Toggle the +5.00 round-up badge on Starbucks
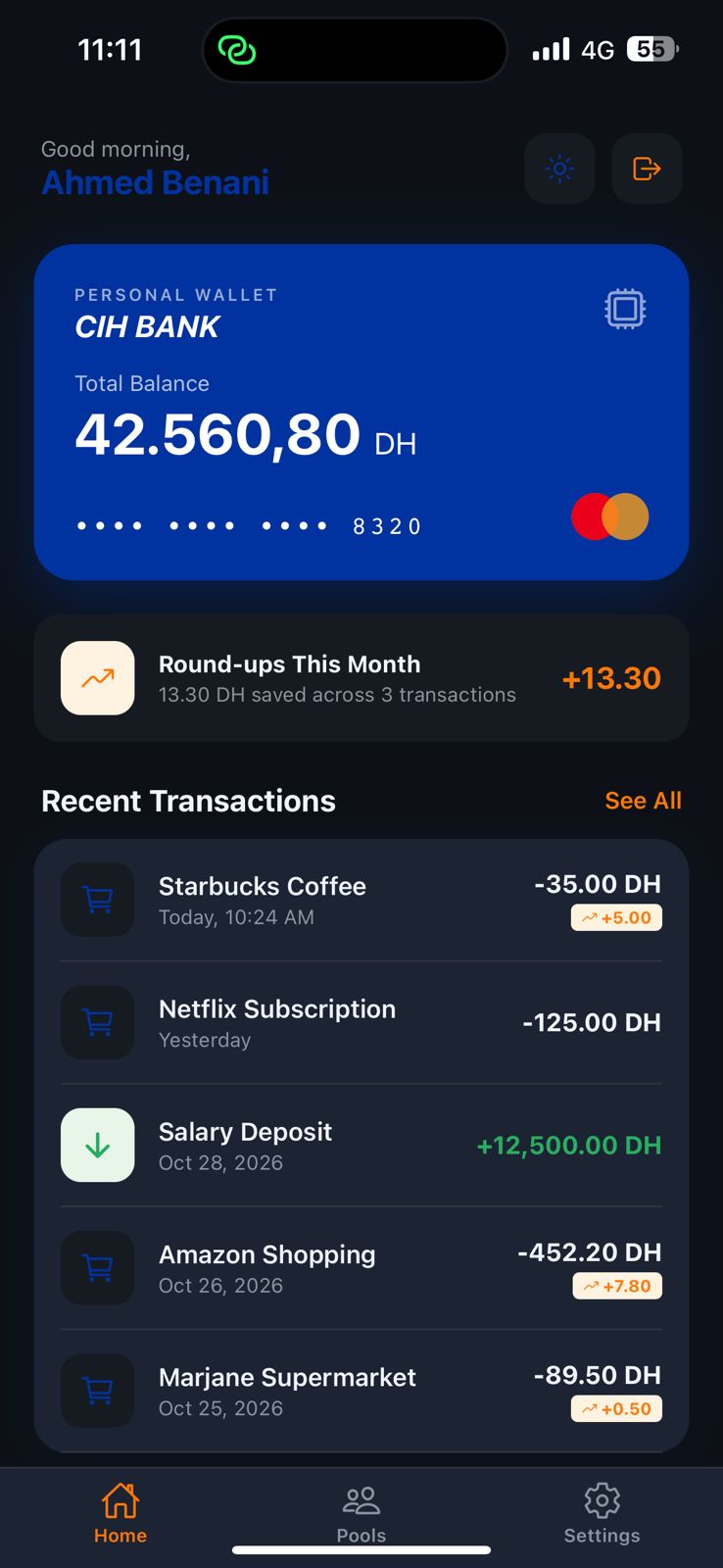The width and height of the screenshot is (723, 1568). (x=615, y=917)
